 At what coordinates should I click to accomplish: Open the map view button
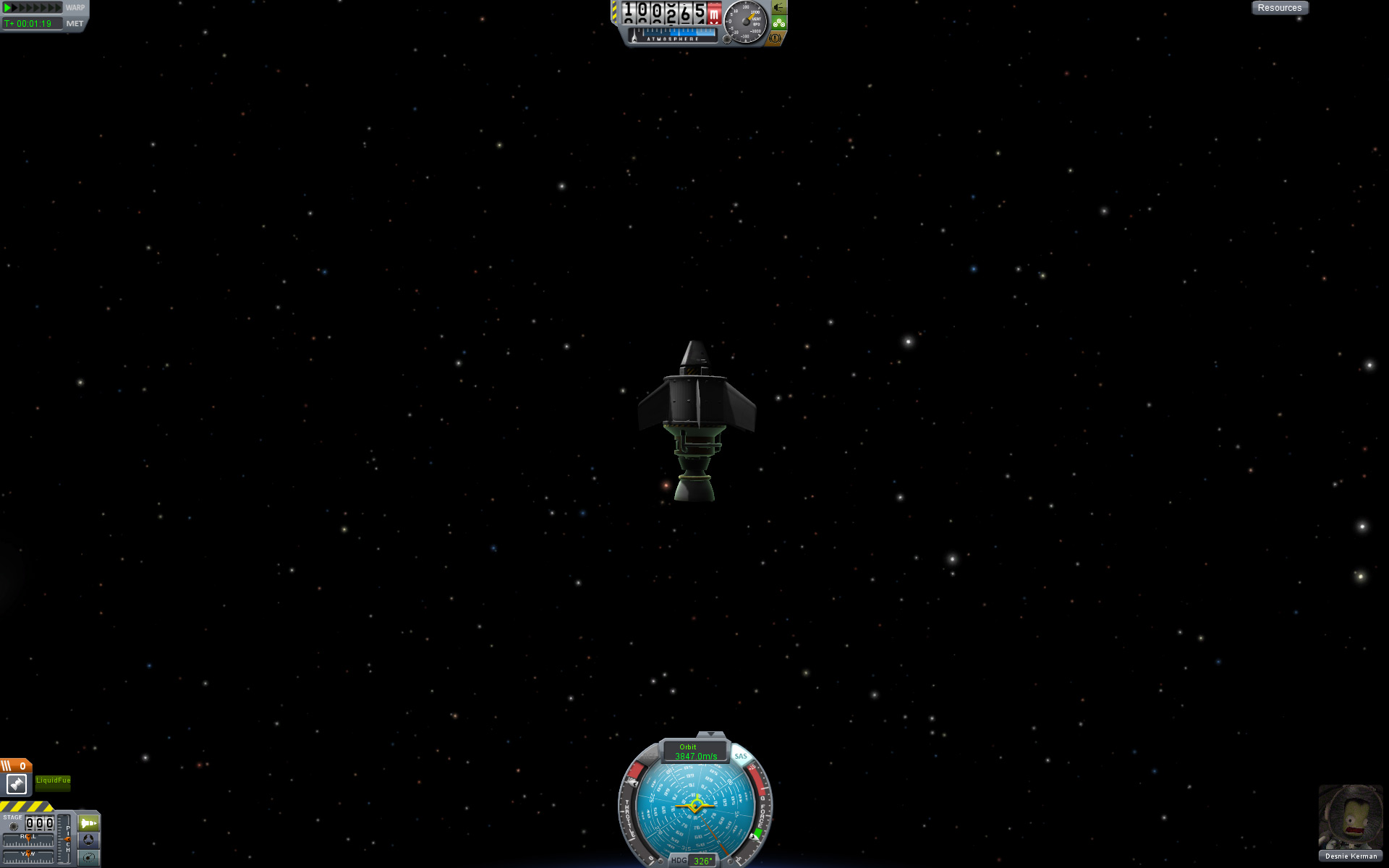[88, 858]
